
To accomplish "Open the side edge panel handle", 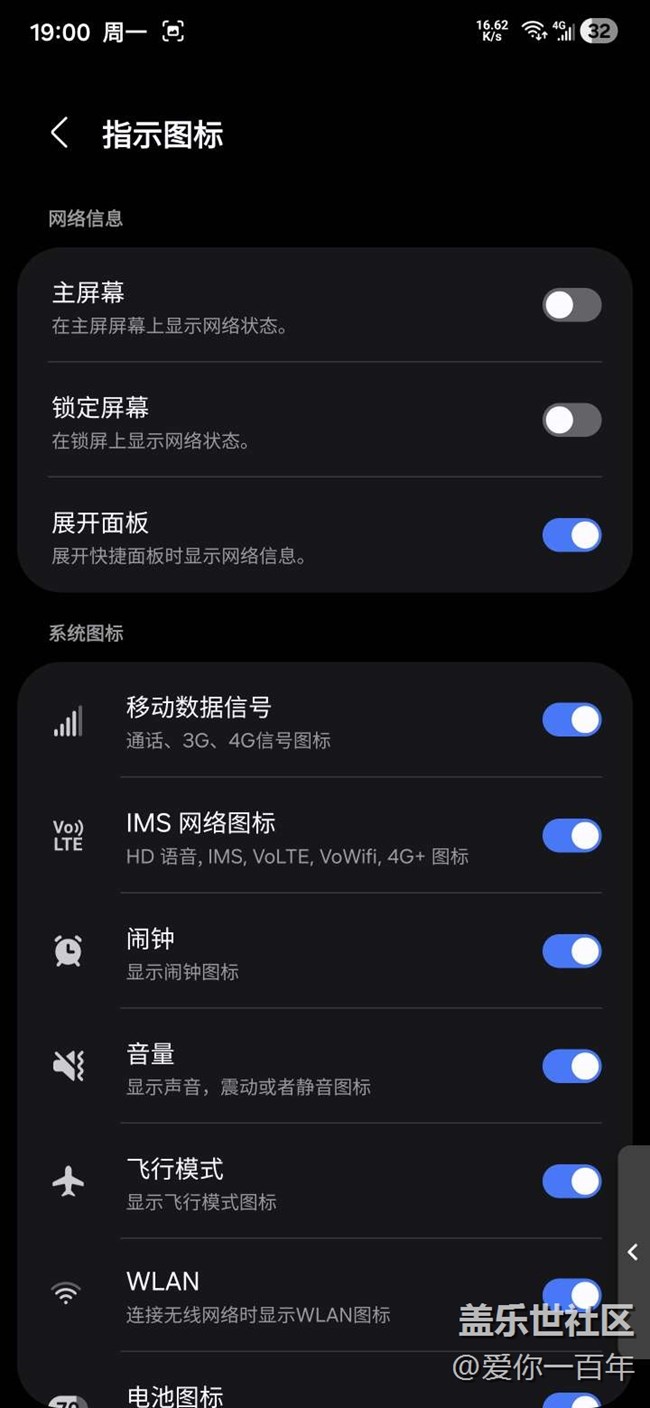I will (633, 1252).
